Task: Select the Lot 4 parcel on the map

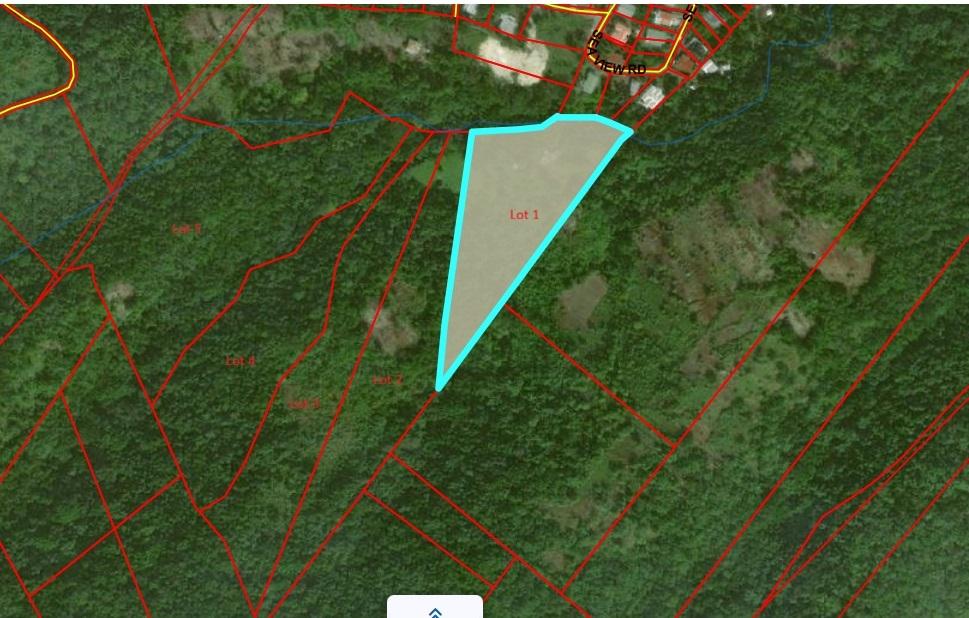Action: [240, 361]
